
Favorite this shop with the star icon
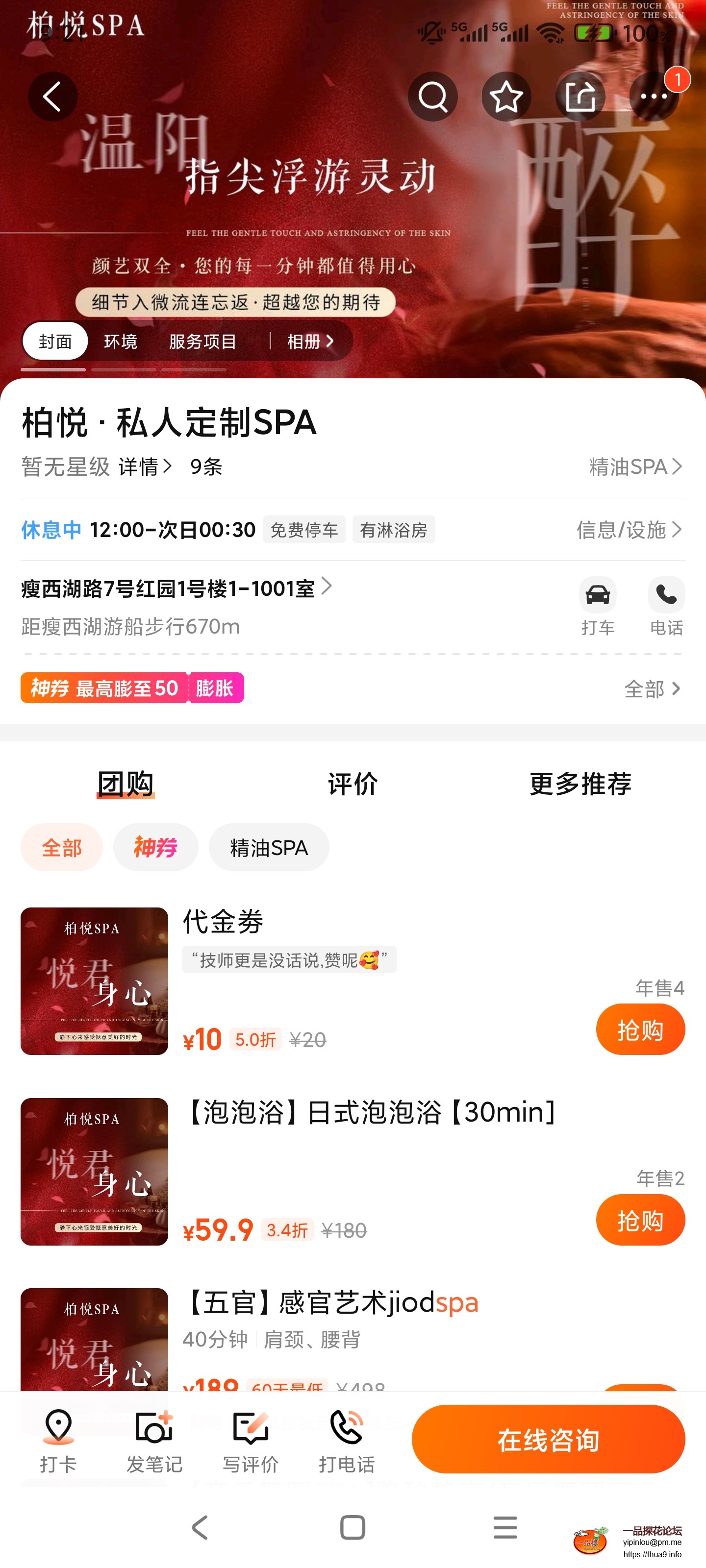[506, 96]
